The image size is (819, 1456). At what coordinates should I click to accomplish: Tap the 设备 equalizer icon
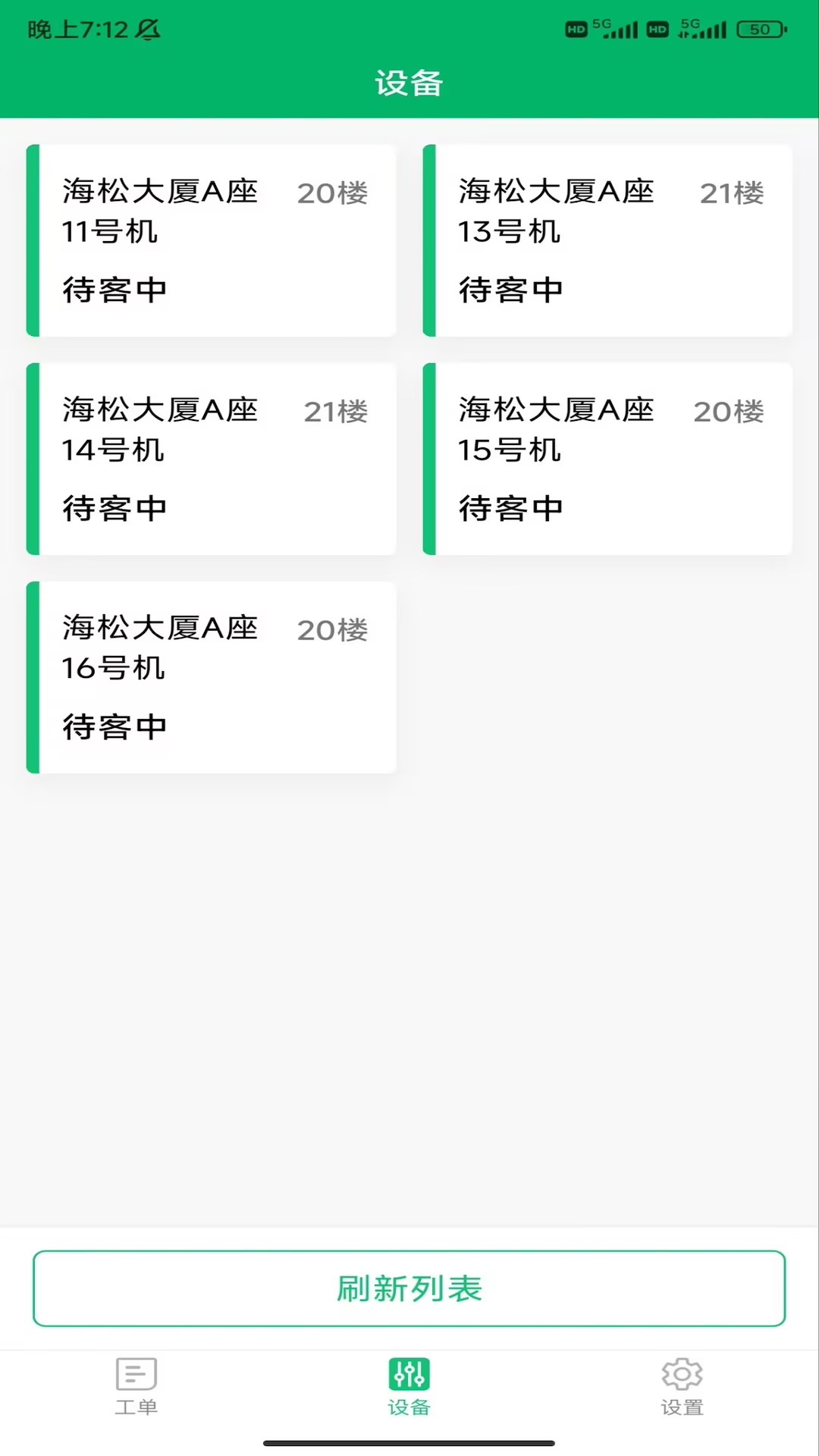click(408, 1374)
